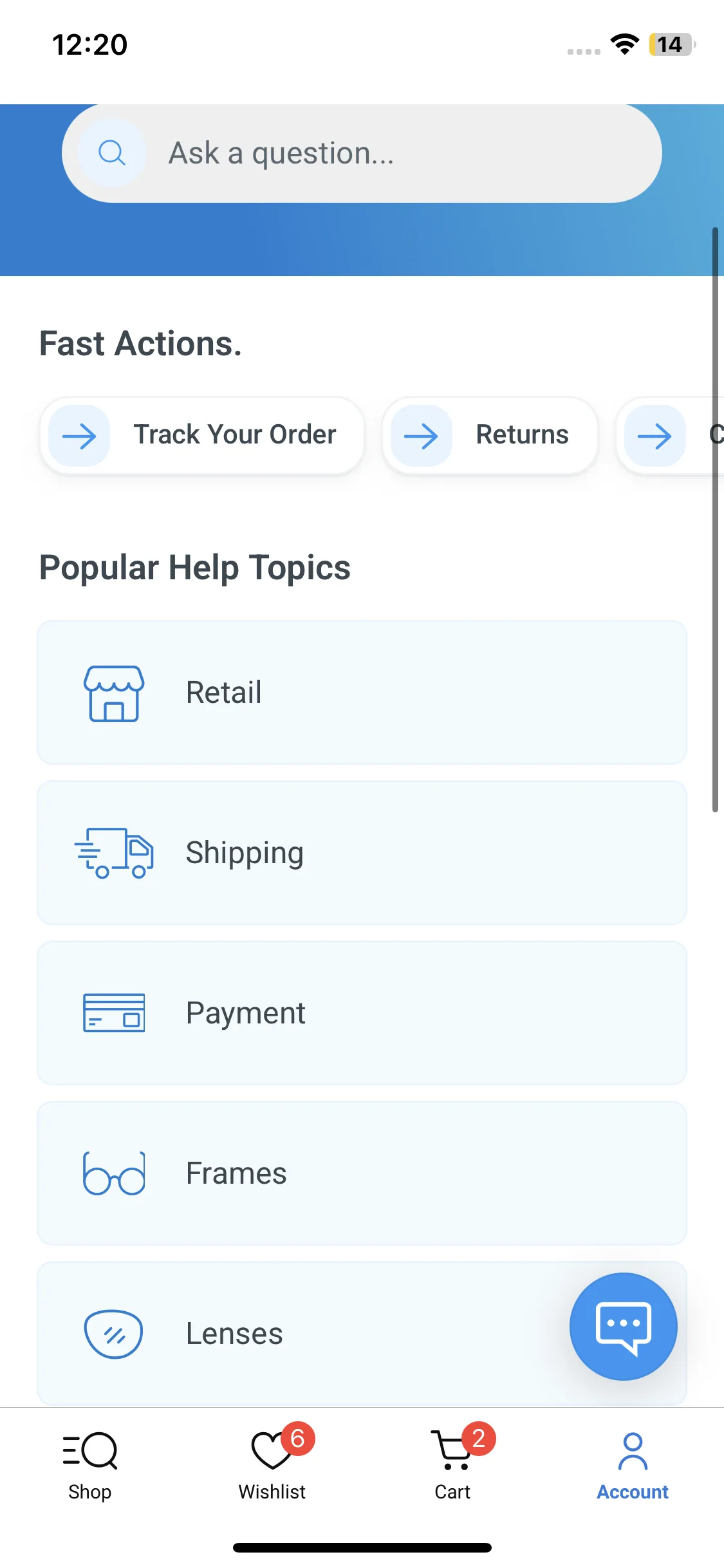Open the Shipping help topic
The image size is (724, 1568).
click(362, 853)
